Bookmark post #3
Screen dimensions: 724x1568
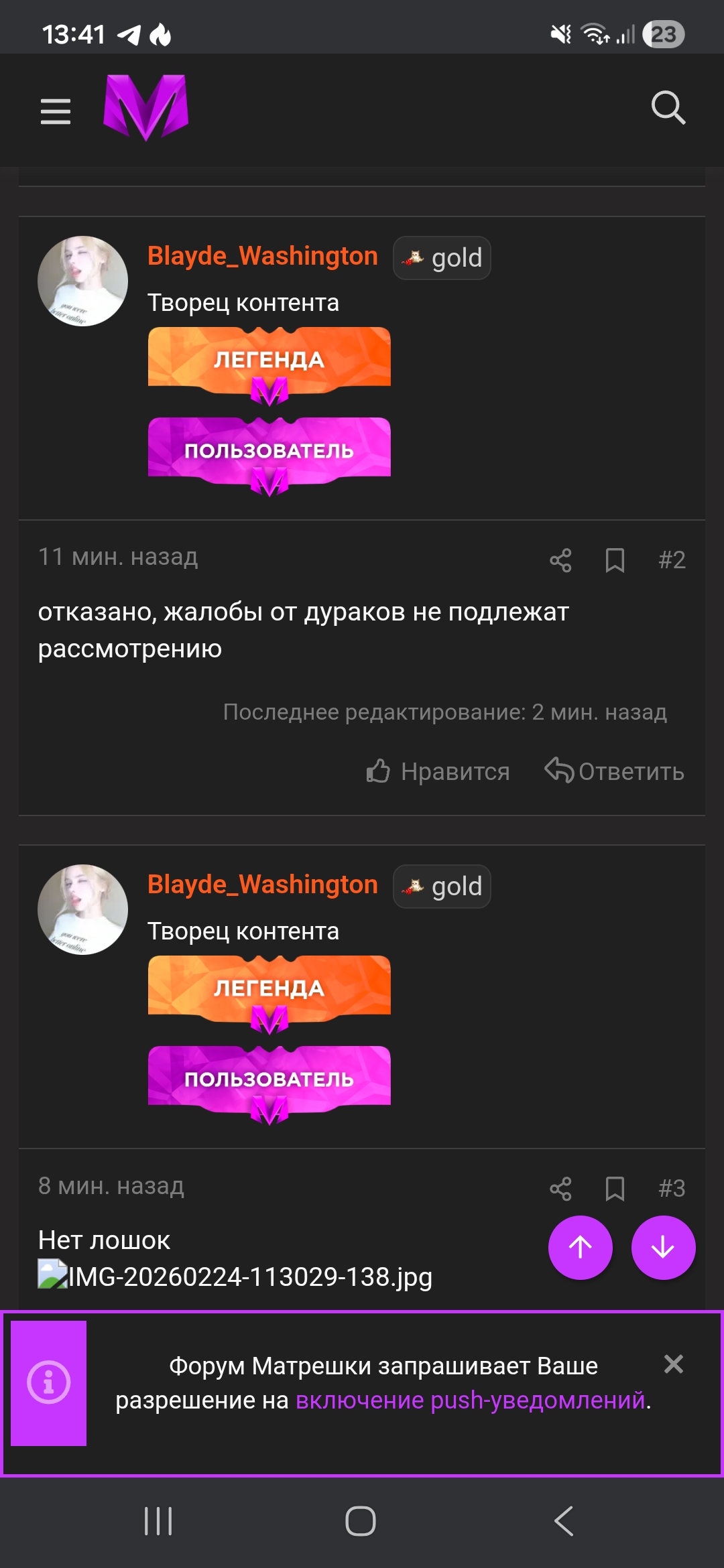pyautogui.click(x=615, y=1189)
